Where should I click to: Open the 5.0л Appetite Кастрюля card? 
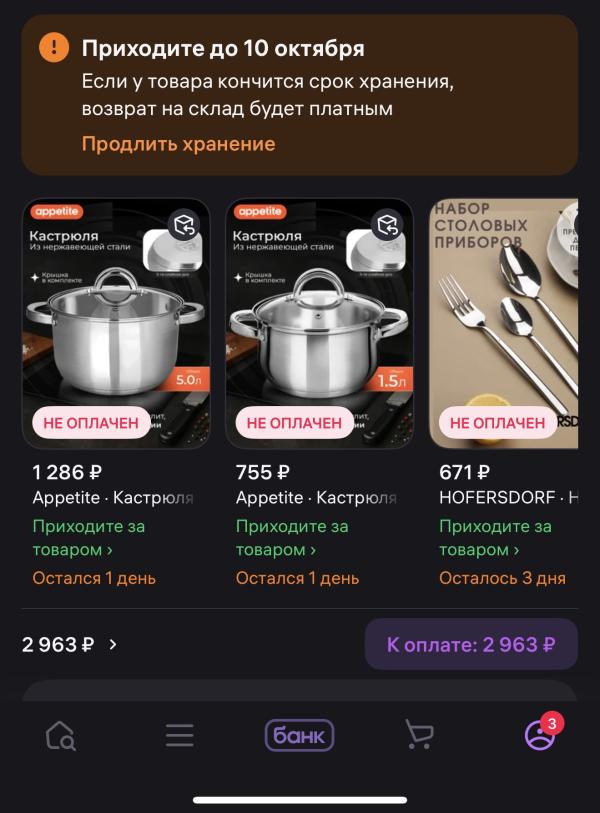116,323
